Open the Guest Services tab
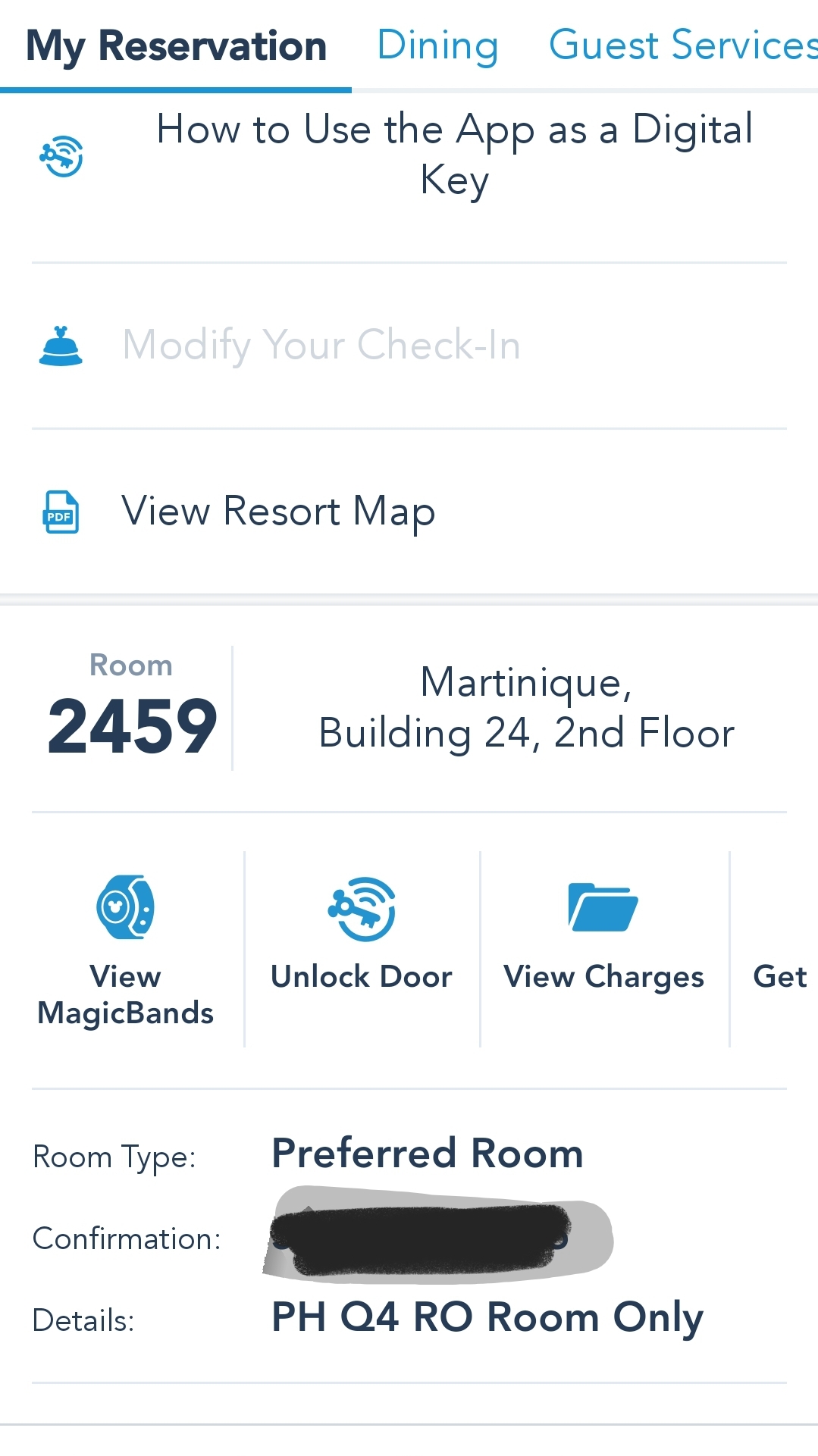818x1456 pixels. [x=682, y=45]
